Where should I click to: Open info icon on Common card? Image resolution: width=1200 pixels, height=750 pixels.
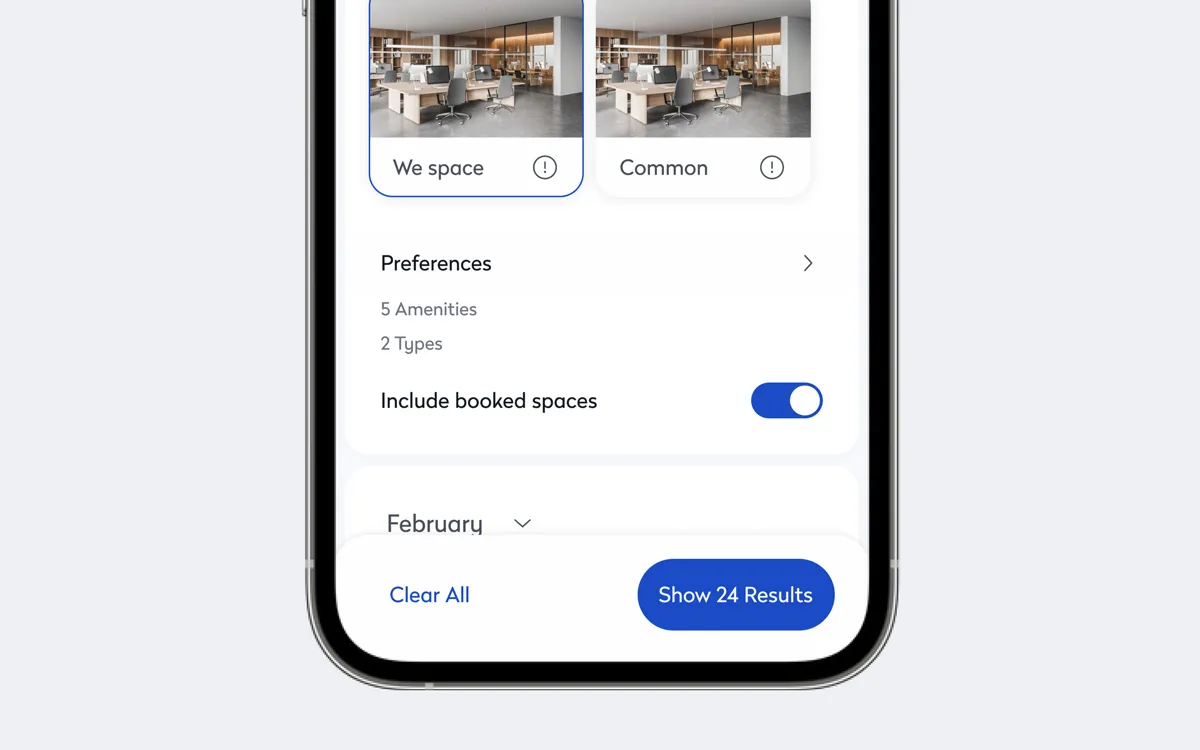point(771,167)
